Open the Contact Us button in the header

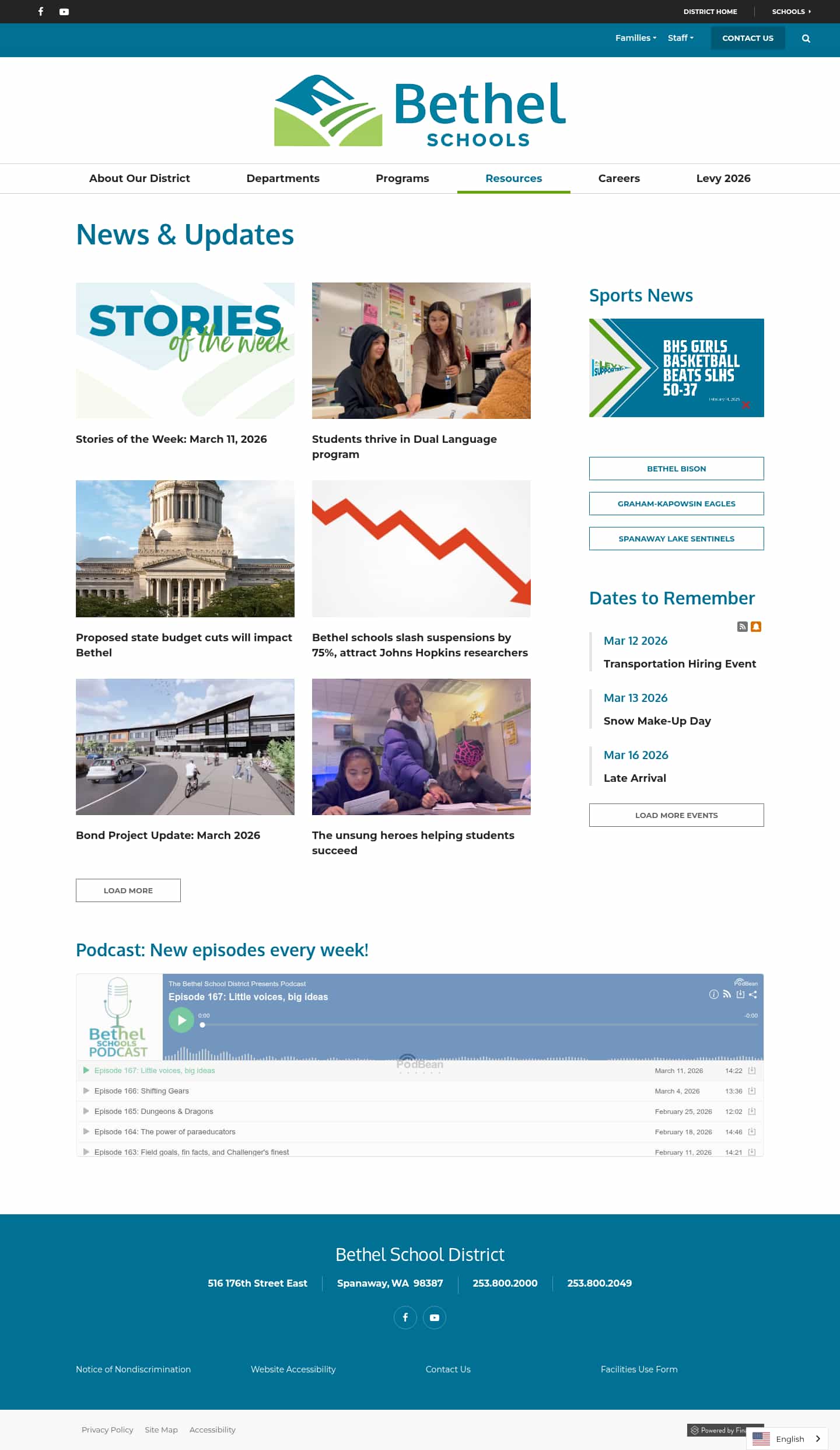coord(747,38)
